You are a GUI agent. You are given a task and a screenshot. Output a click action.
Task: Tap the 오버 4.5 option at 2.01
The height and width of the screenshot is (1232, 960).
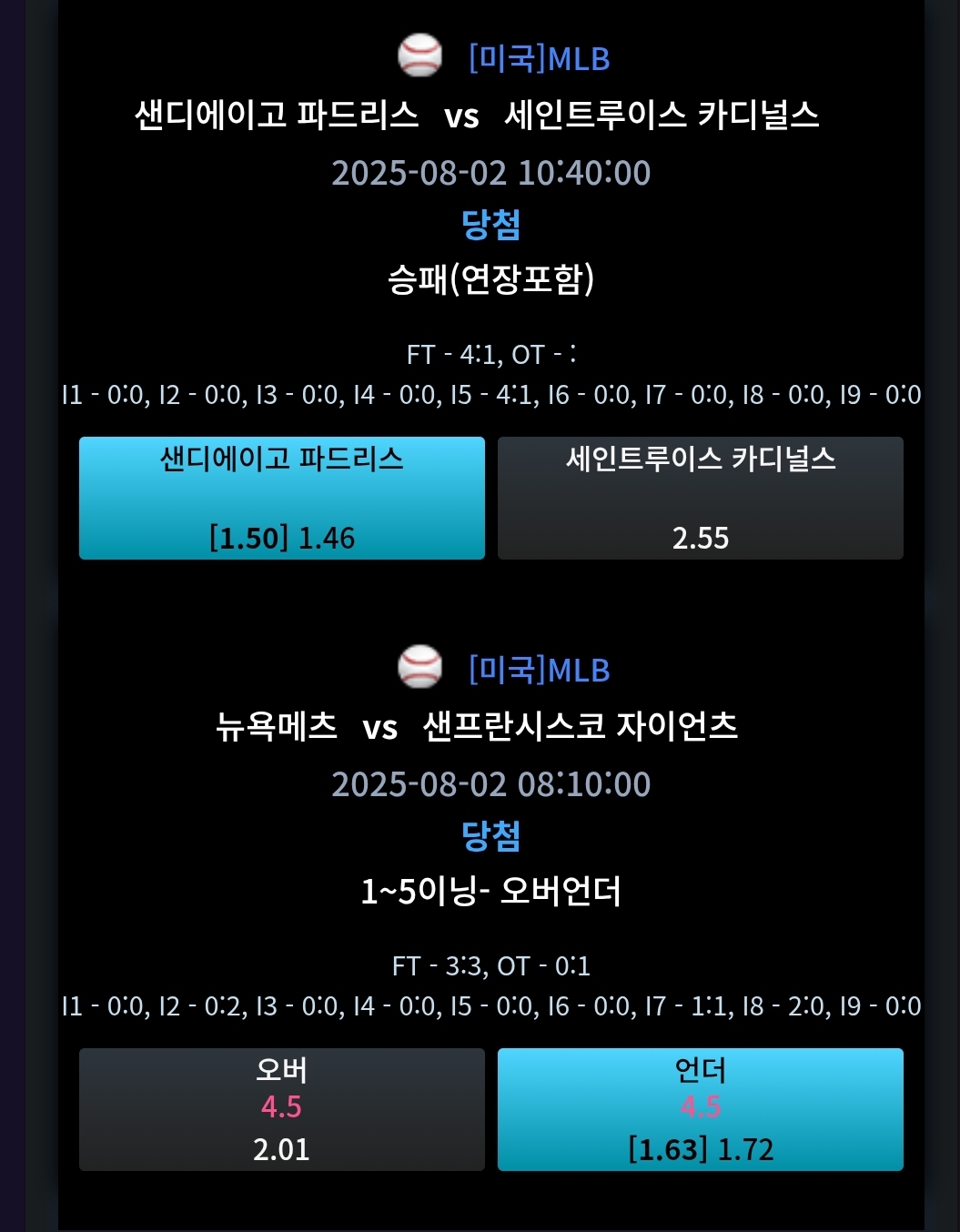tap(282, 1109)
